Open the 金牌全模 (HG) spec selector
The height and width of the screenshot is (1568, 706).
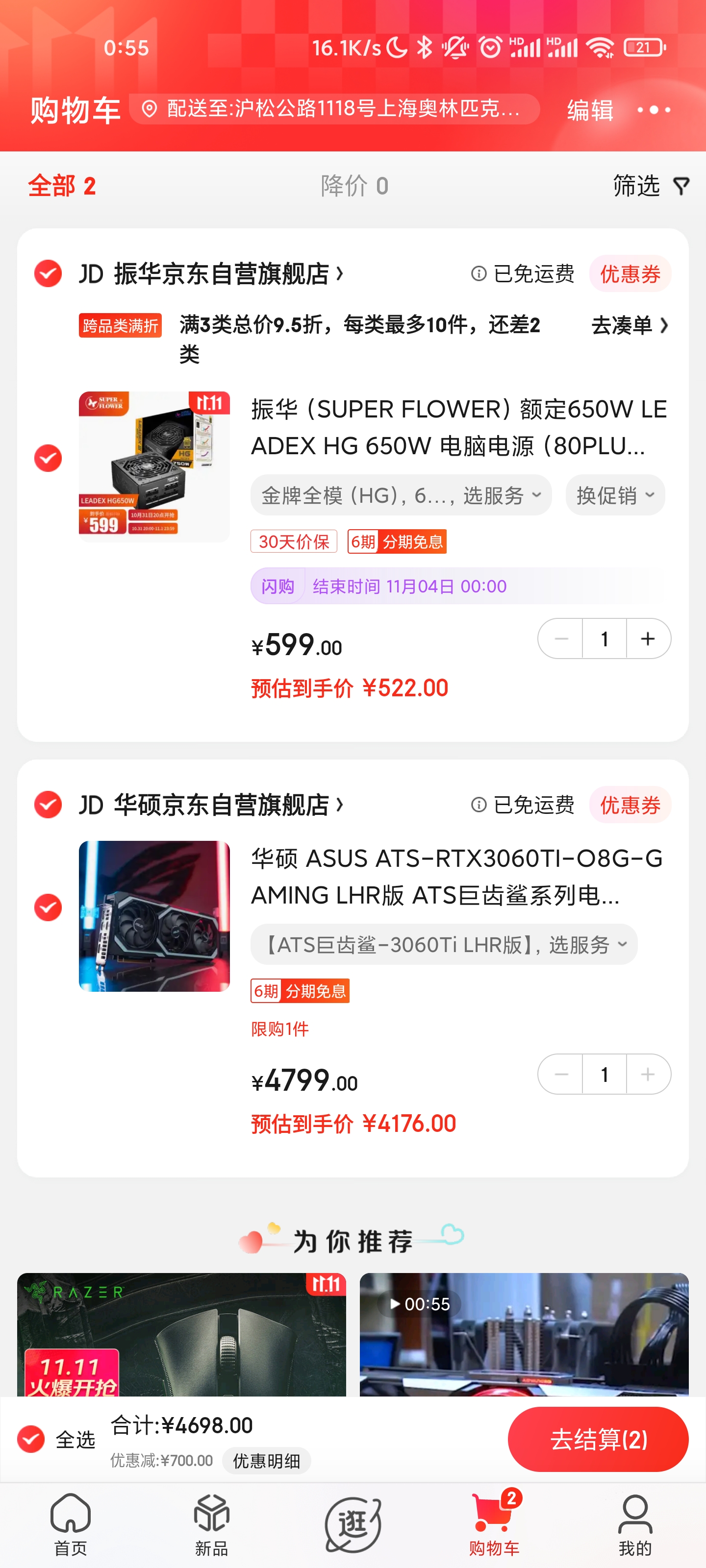(400, 495)
